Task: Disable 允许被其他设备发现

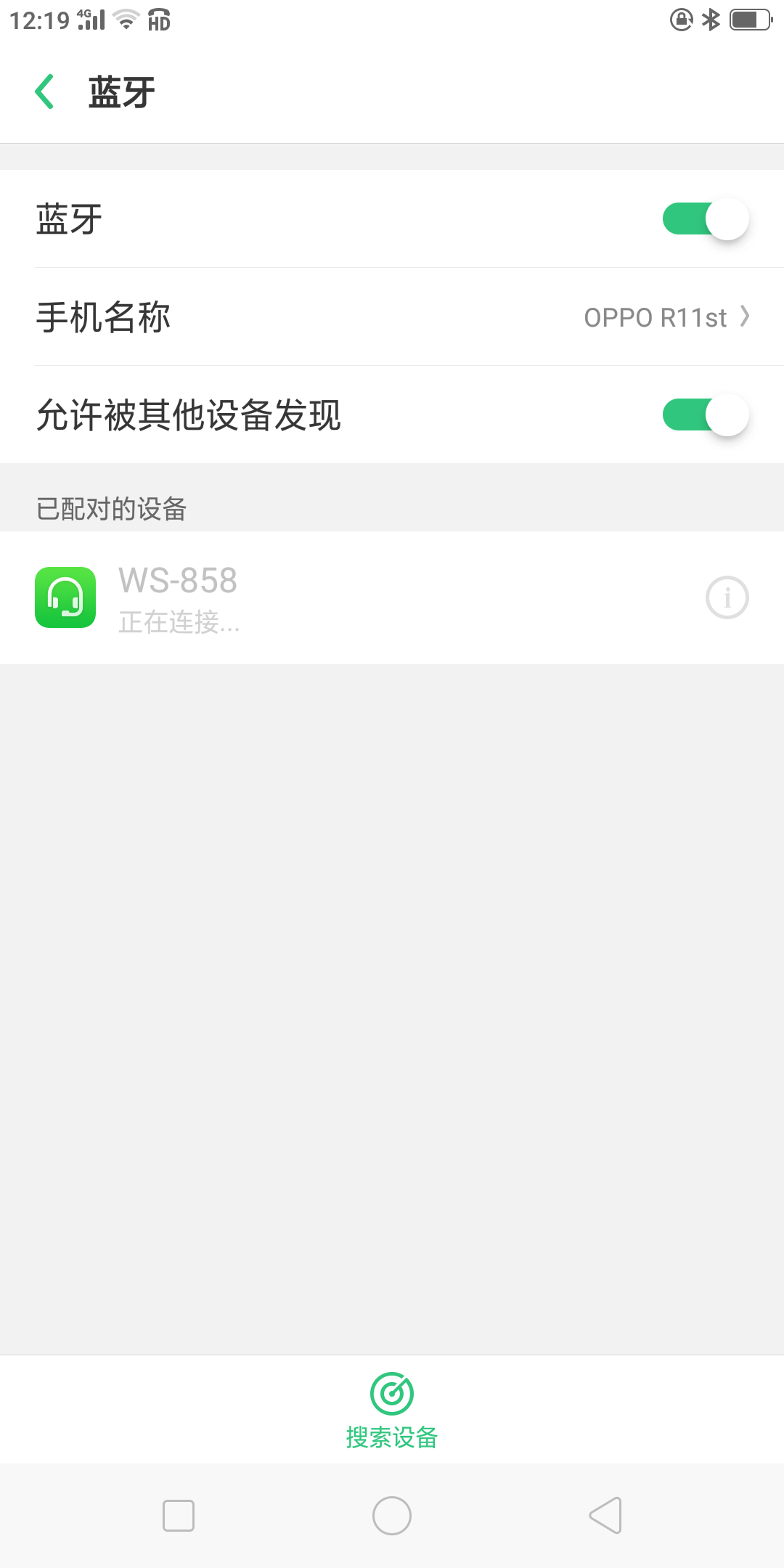Action: click(705, 415)
